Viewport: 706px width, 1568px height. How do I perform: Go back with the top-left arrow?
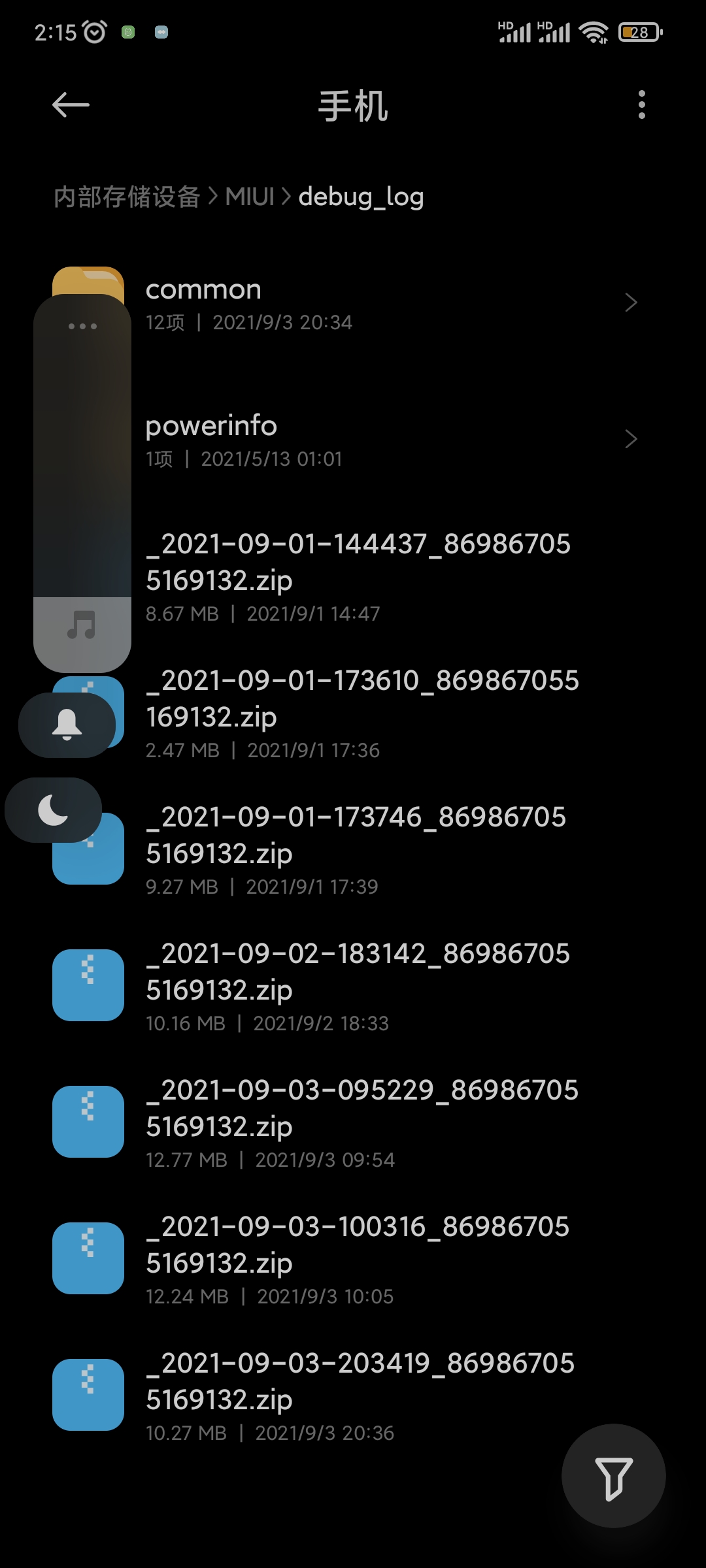click(71, 105)
